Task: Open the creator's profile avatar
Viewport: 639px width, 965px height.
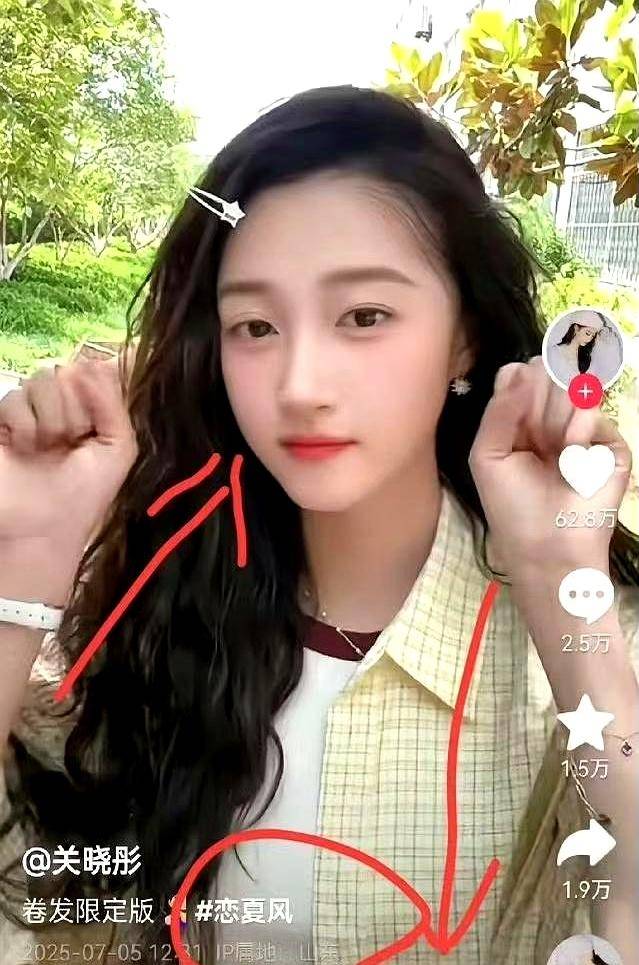Action: click(582, 349)
